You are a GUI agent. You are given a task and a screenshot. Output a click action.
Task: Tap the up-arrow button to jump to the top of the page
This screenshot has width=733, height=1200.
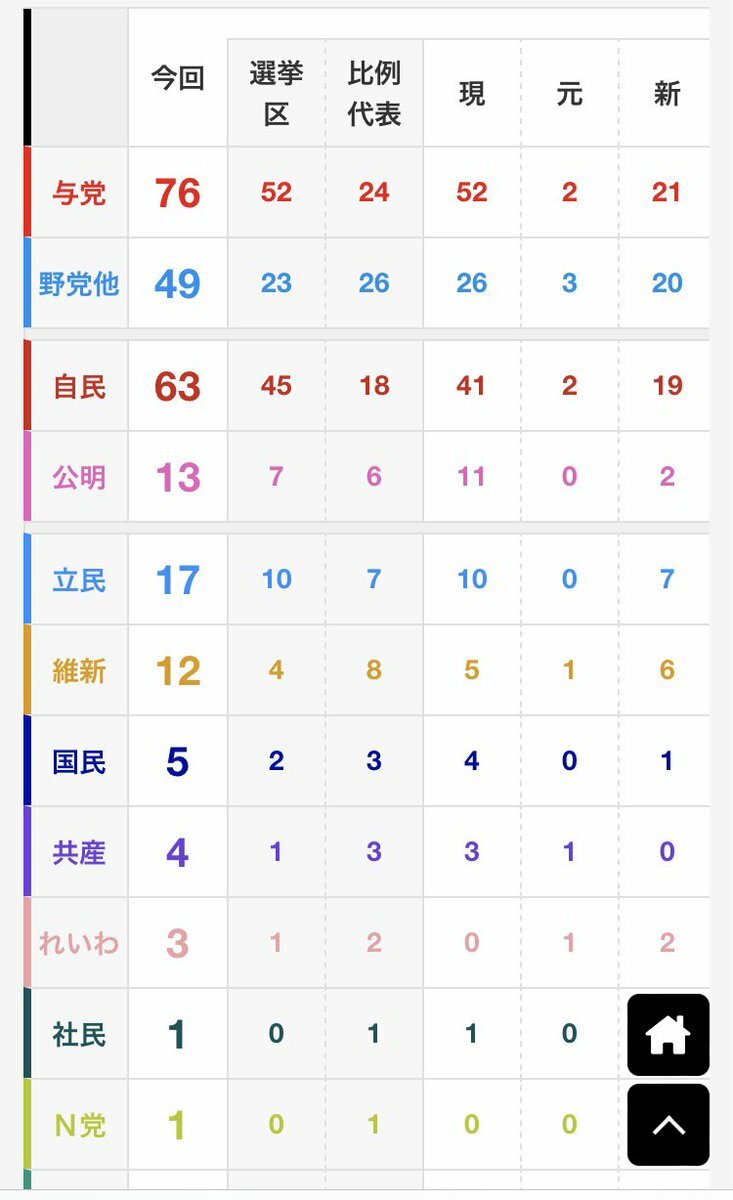pyautogui.click(x=668, y=1125)
